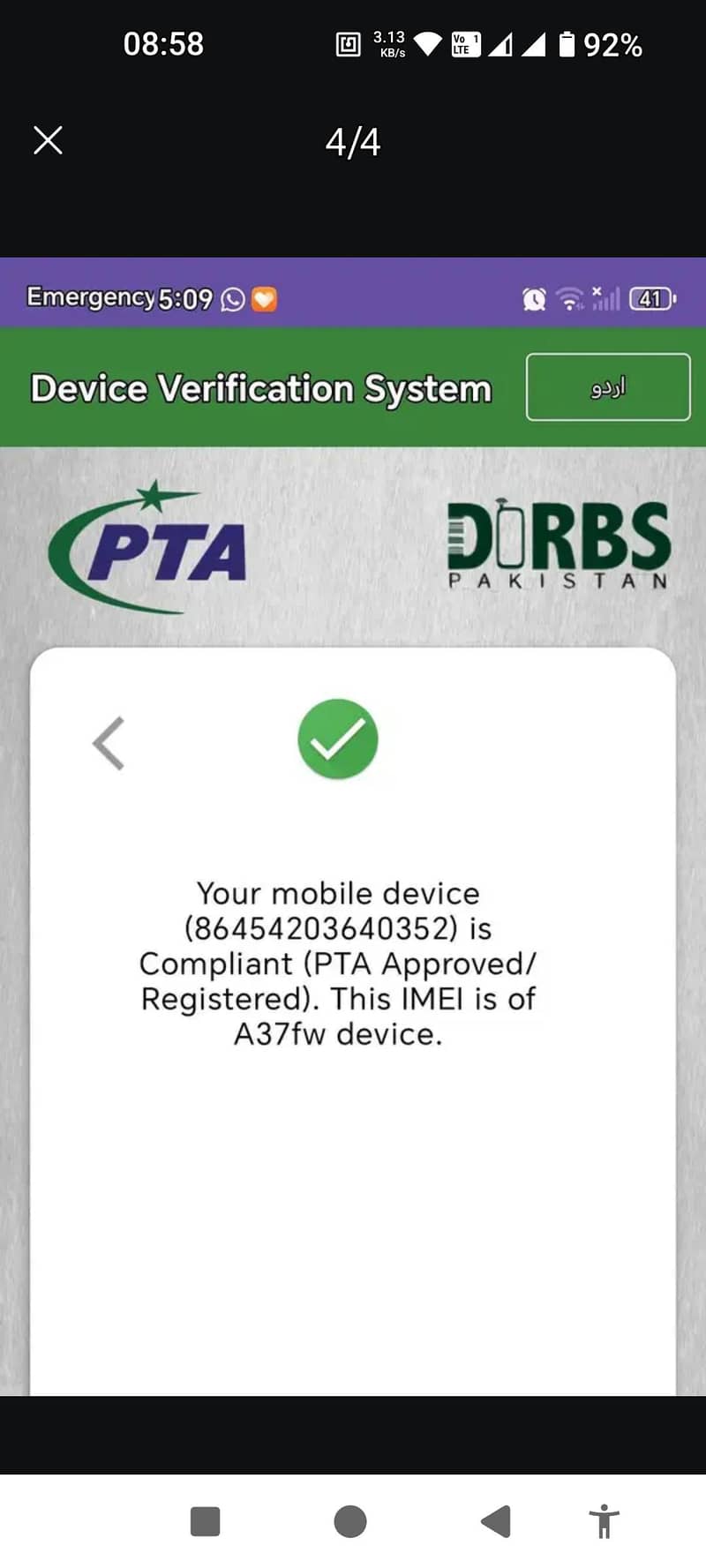706x1568 pixels.
Task: Open the accessibility shortcut button
Action: point(605,1521)
